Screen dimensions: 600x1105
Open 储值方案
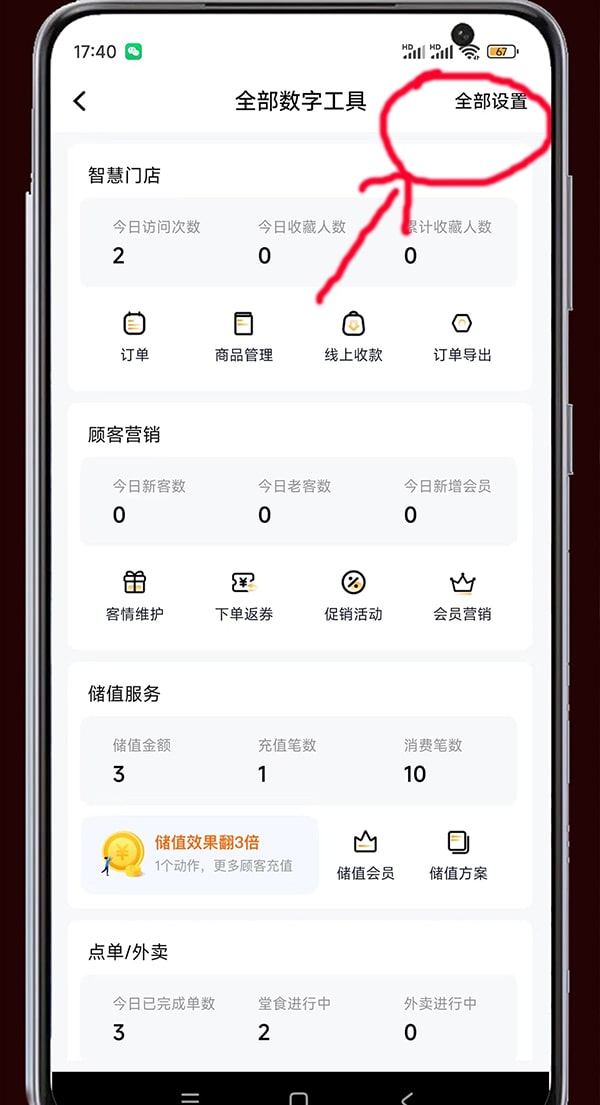pos(458,856)
